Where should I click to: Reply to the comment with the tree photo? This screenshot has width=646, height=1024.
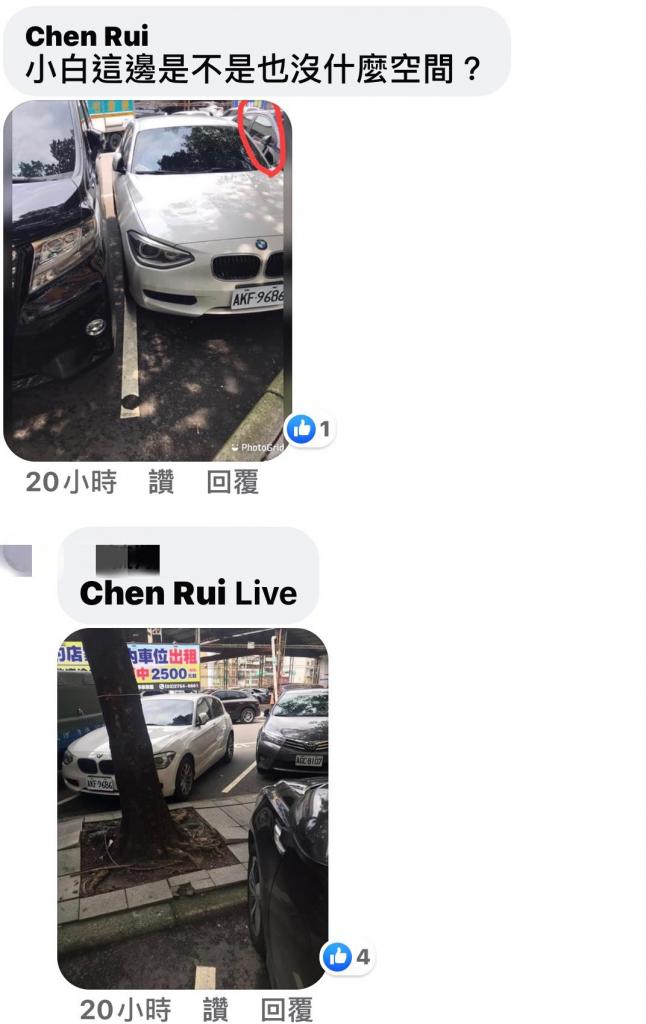(x=287, y=1009)
